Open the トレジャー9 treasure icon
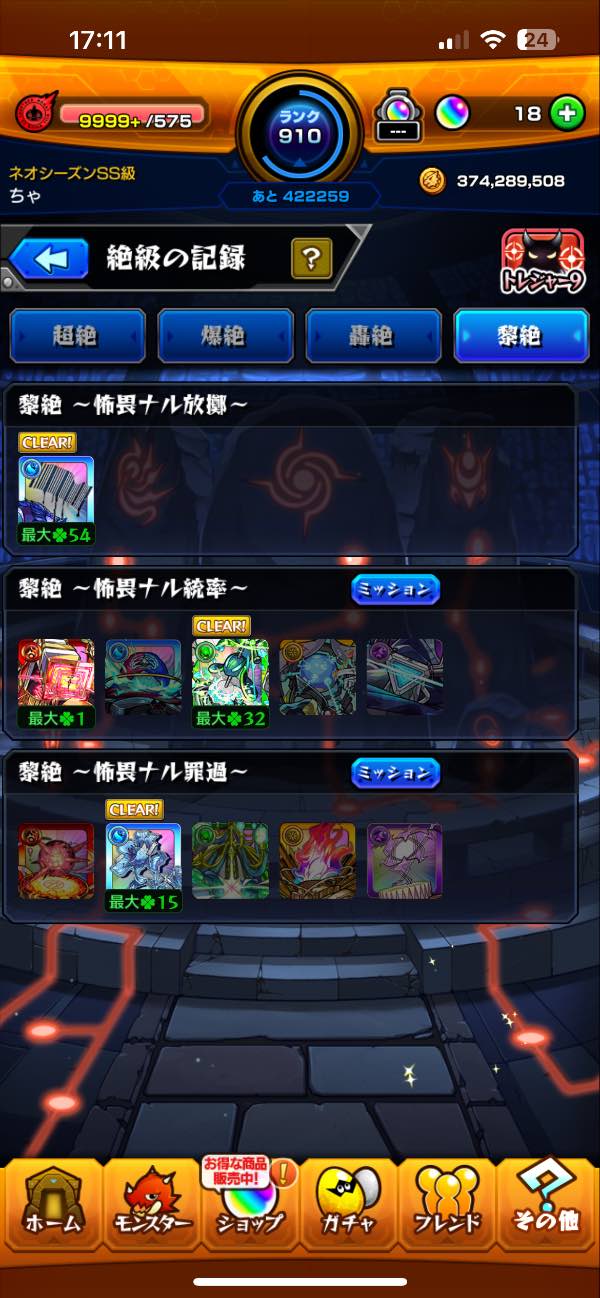The image size is (600, 1298). tap(542, 264)
